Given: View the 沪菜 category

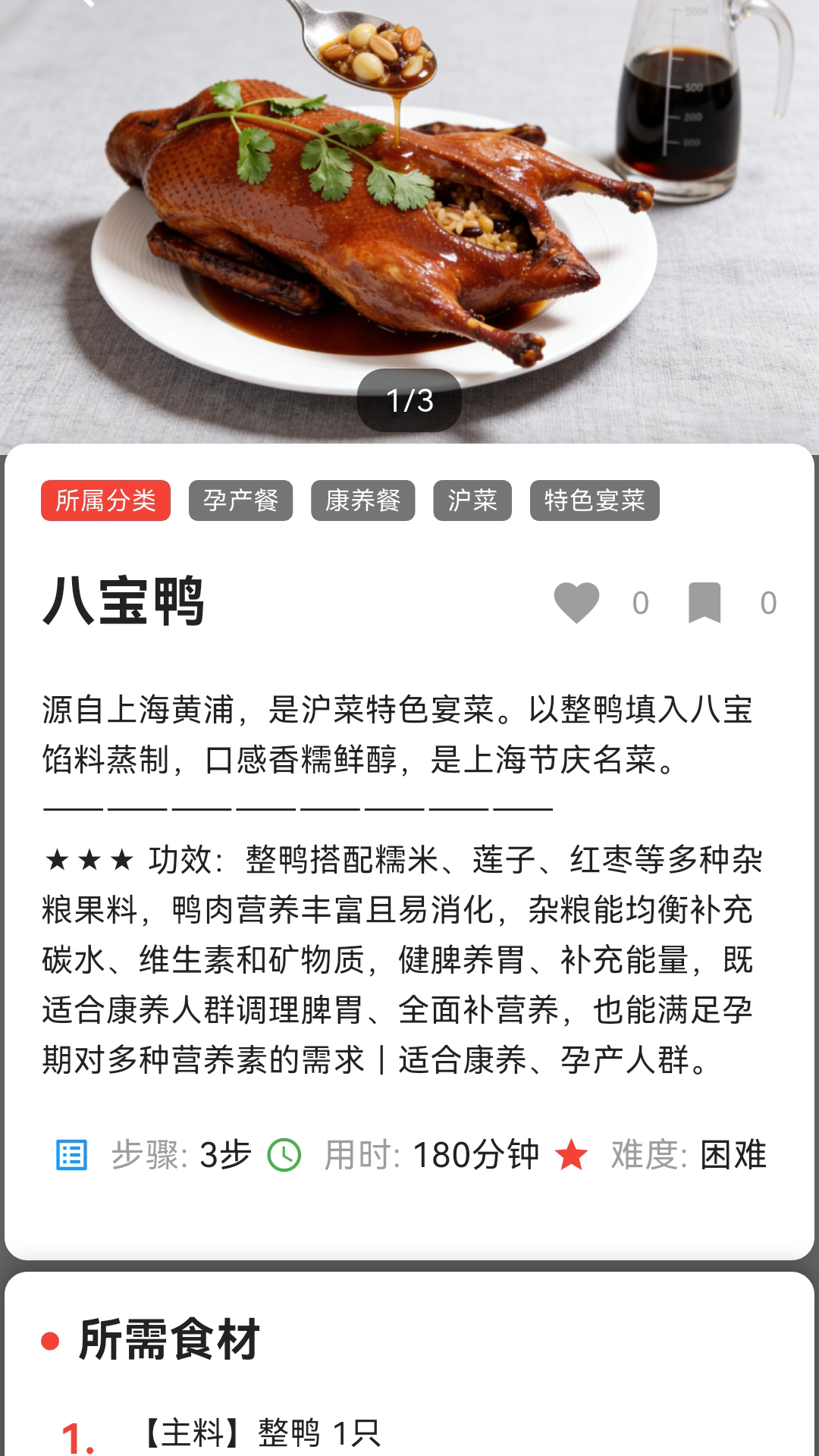Looking at the screenshot, I should 472,500.
